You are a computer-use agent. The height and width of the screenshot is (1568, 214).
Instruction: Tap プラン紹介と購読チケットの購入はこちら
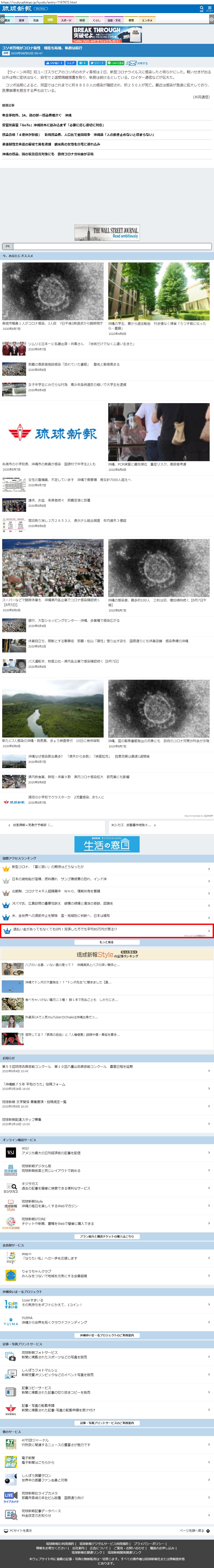coord(107,1236)
